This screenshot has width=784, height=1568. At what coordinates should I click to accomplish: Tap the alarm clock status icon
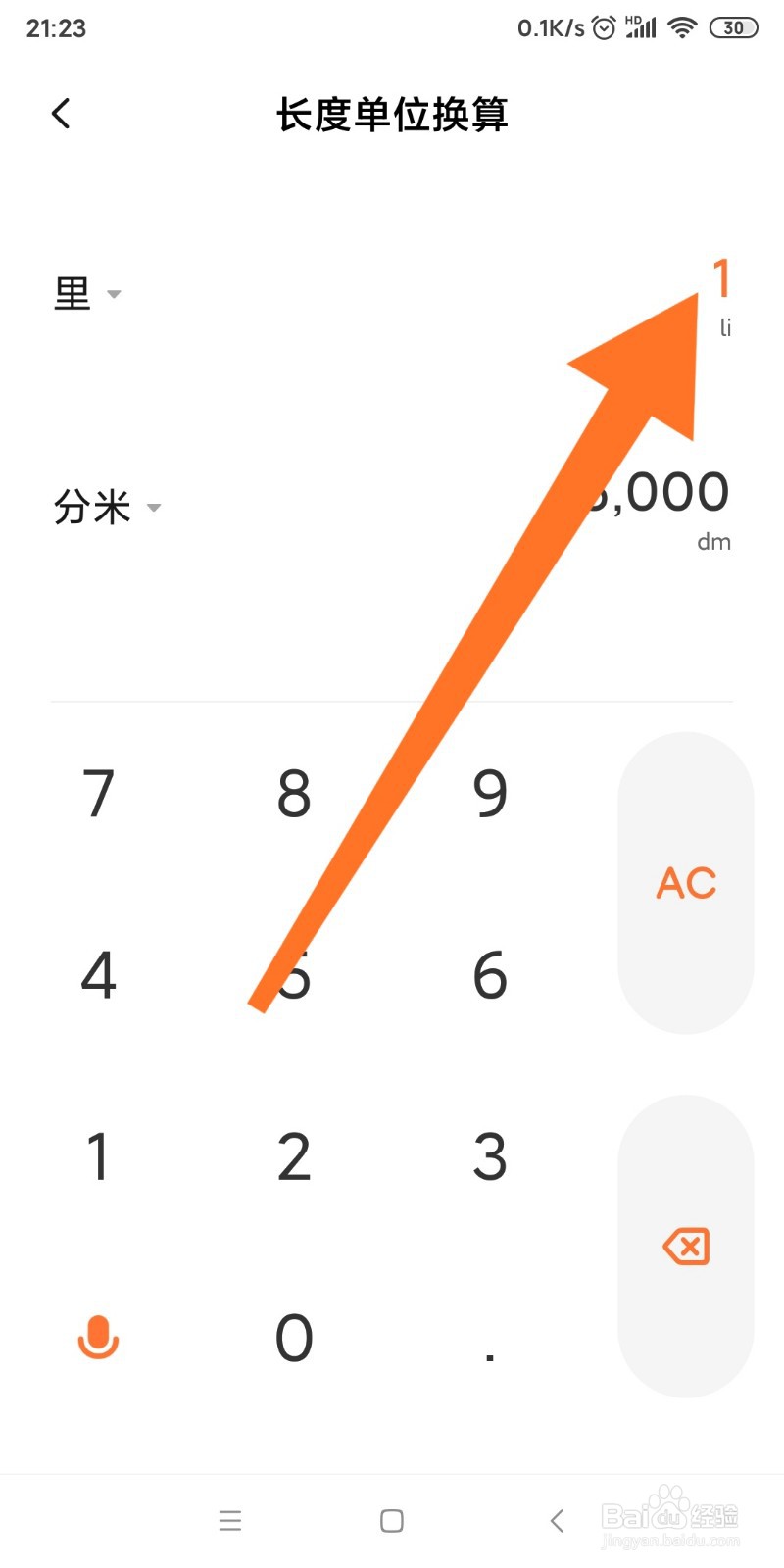(x=604, y=27)
